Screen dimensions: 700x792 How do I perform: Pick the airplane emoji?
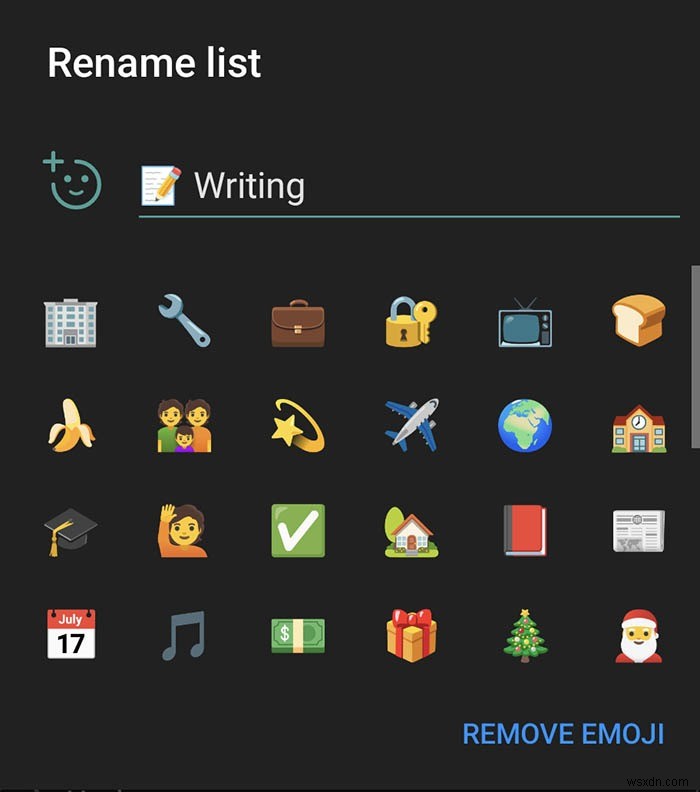coord(412,424)
